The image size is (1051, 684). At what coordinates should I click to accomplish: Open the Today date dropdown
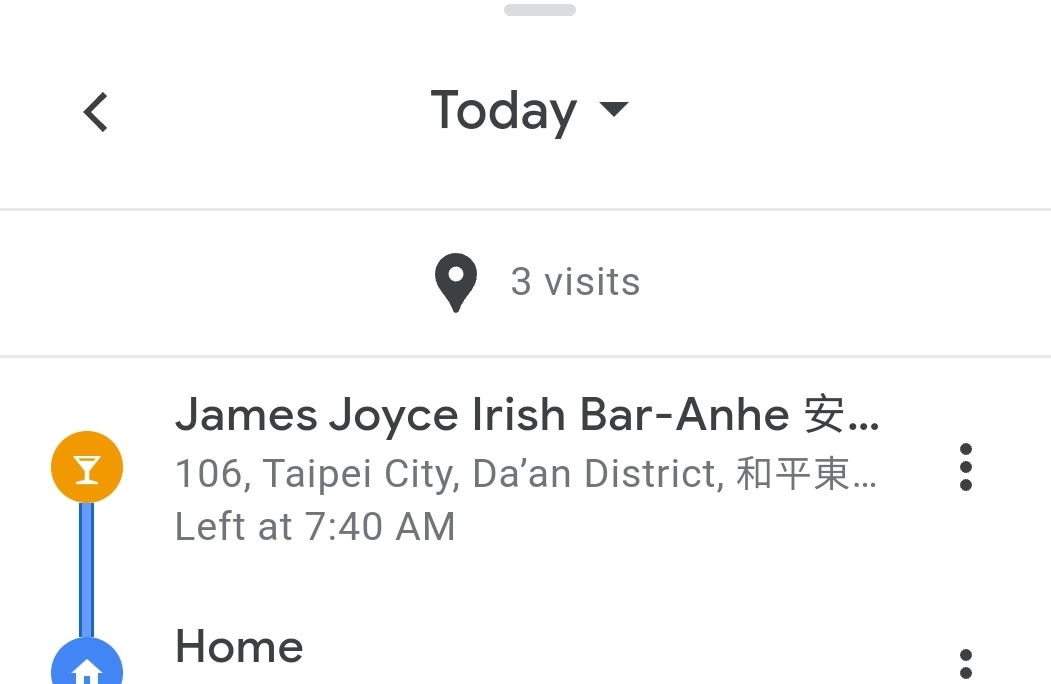(528, 110)
